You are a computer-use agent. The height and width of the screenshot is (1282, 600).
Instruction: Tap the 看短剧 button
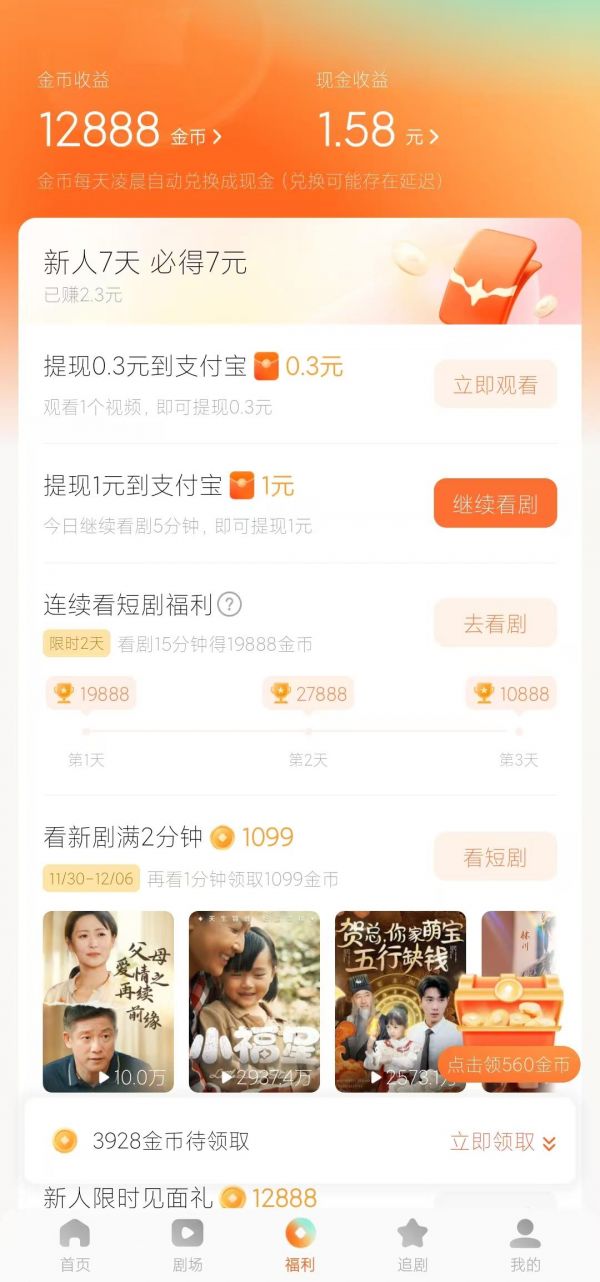pyautogui.click(x=495, y=857)
